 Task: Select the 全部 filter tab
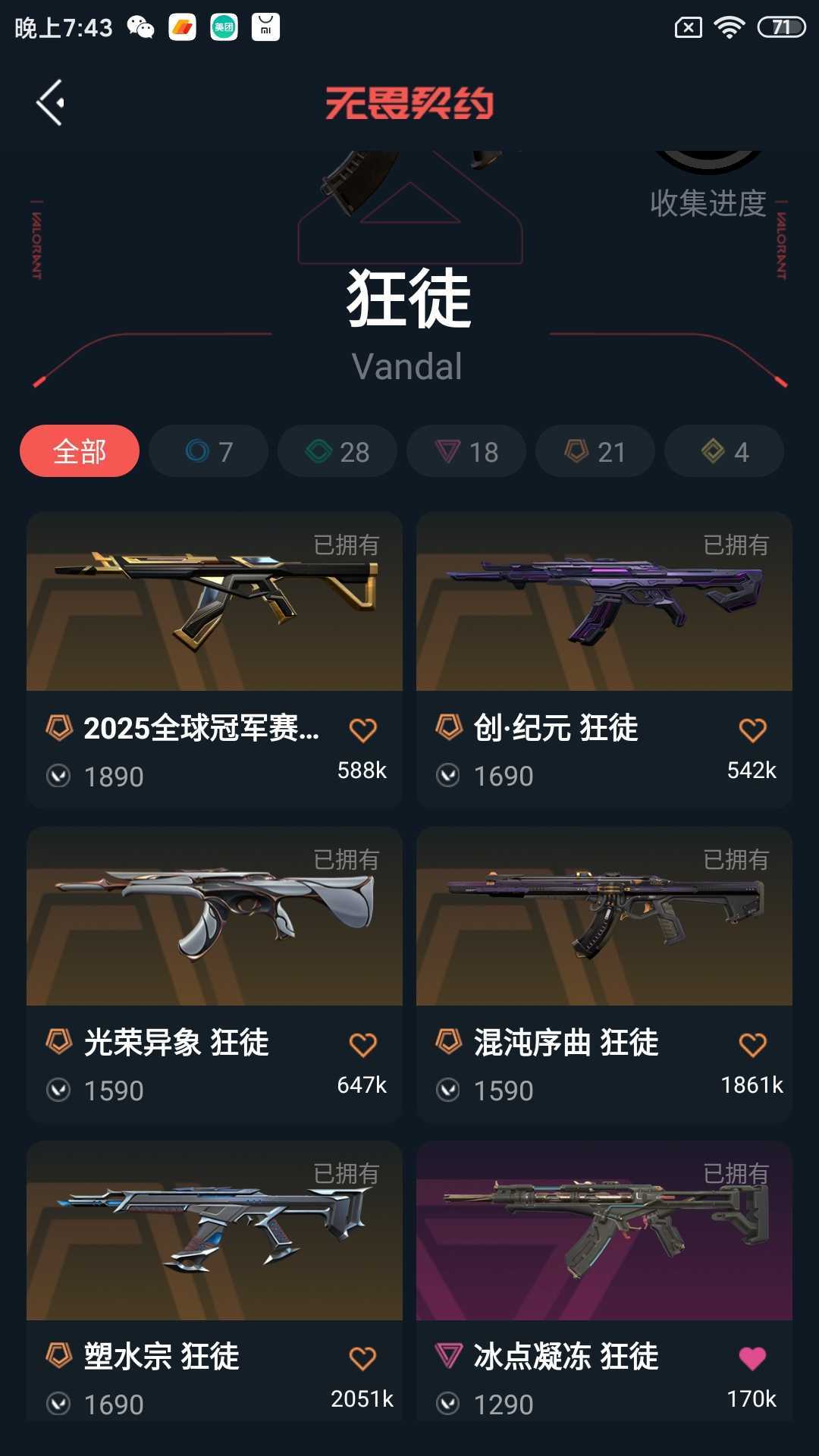tap(80, 451)
